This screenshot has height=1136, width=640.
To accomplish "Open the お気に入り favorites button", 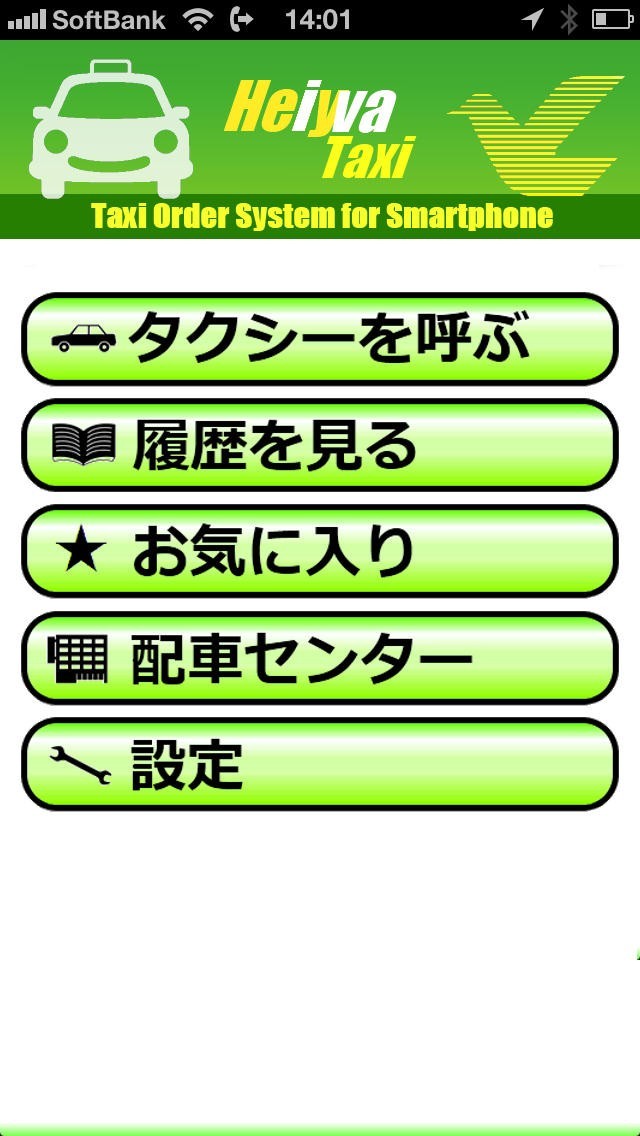I will click(320, 551).
